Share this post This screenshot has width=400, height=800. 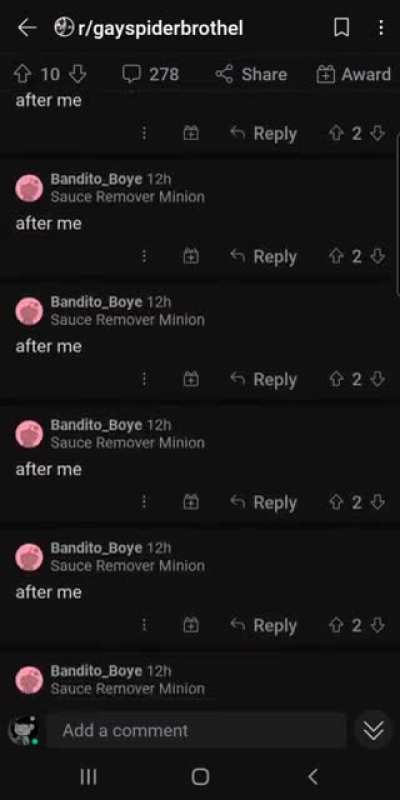point(251,74)
